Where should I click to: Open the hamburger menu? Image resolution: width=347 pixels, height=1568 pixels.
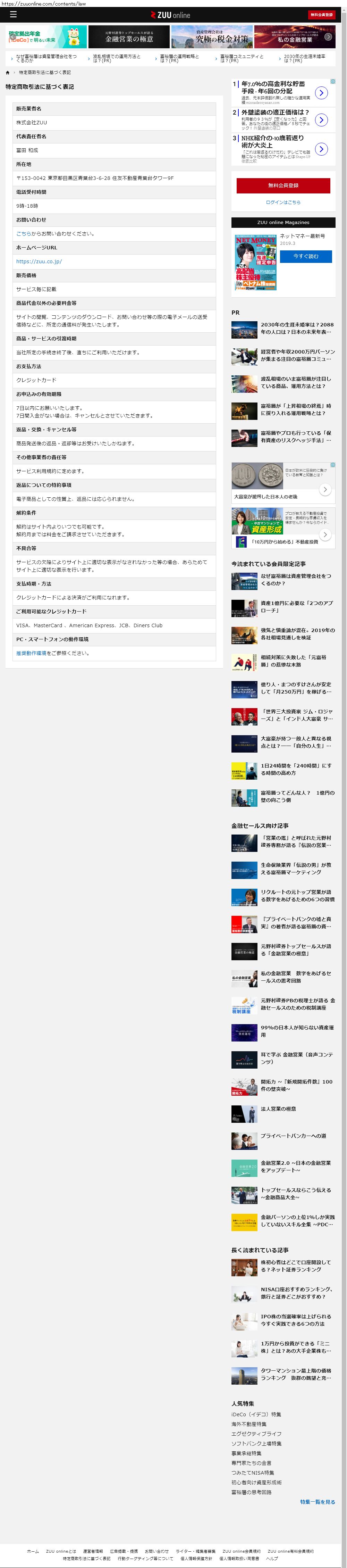point(13,15)
